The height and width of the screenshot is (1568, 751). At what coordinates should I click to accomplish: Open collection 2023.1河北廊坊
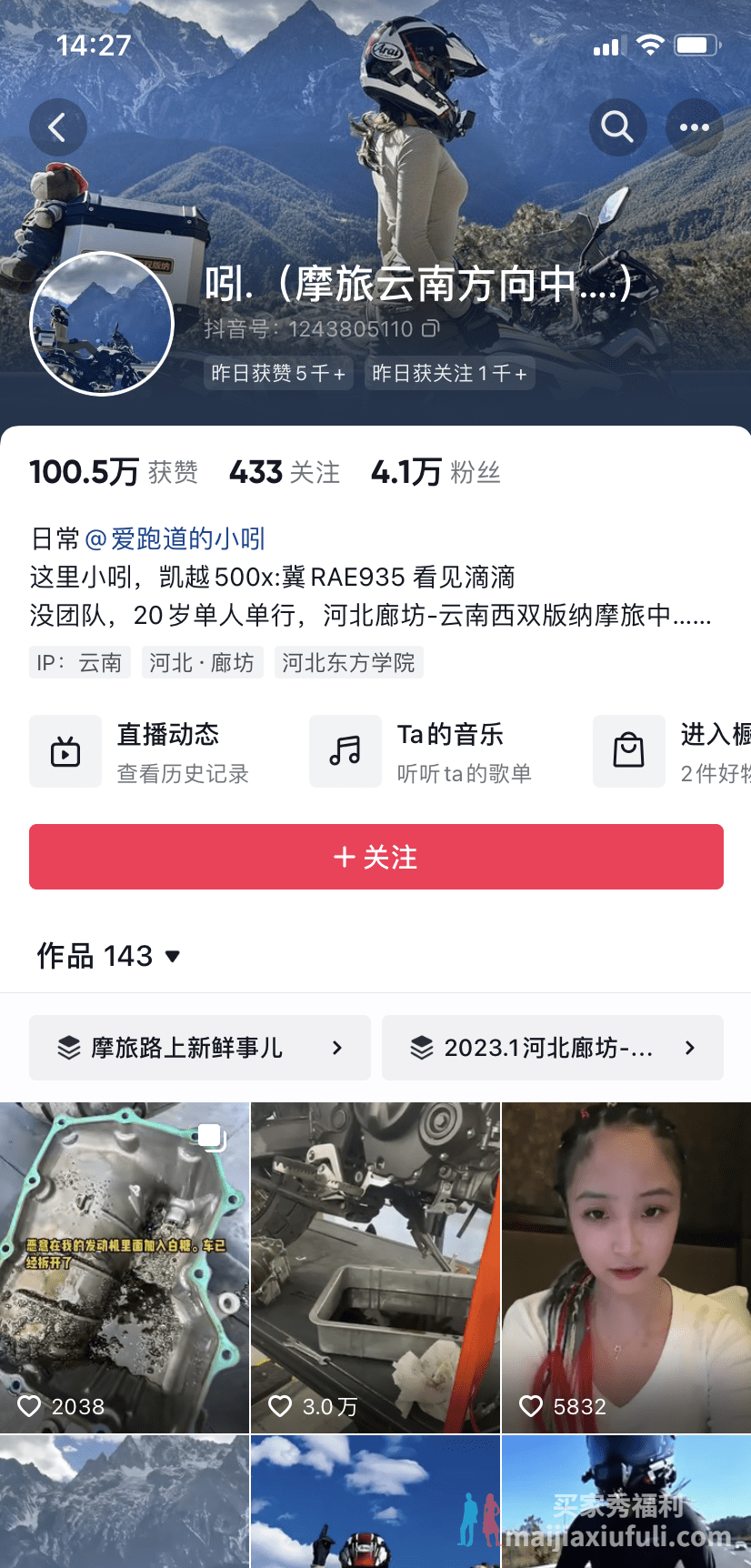[x=552, y=1048]
